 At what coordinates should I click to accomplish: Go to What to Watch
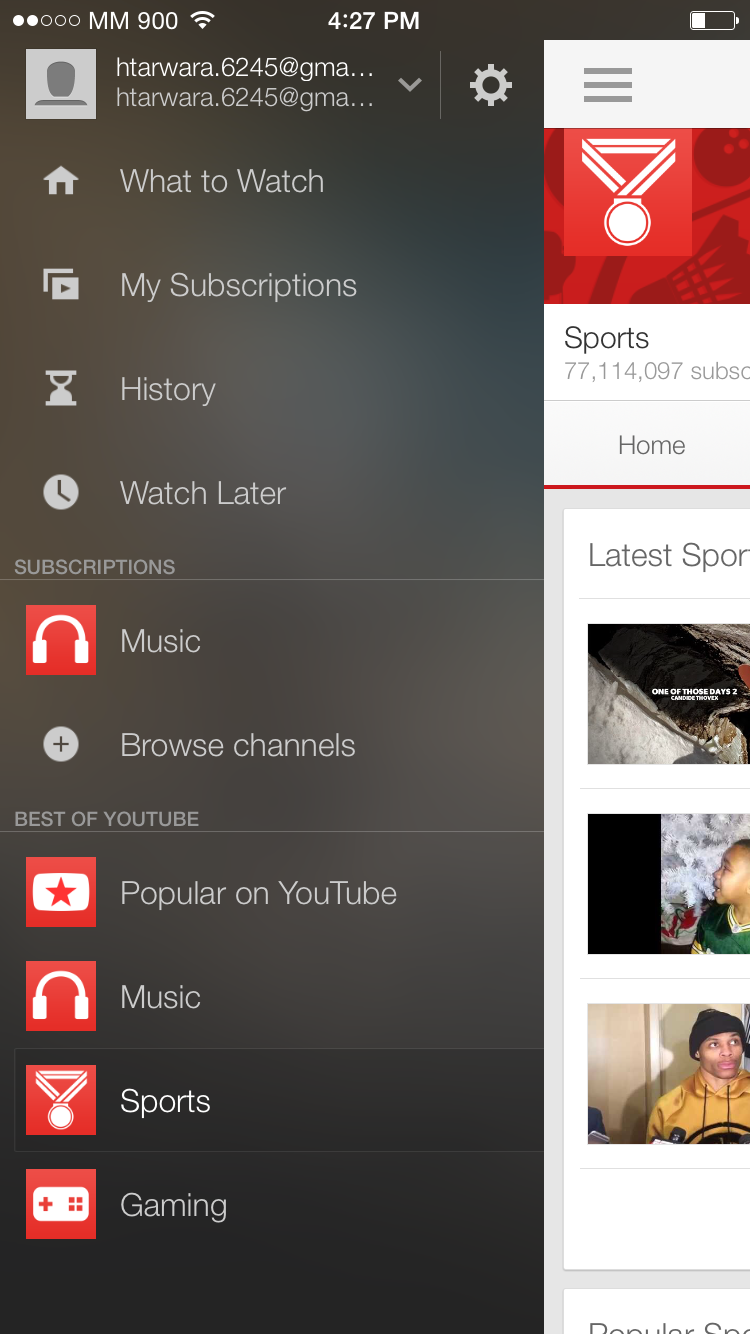(x=222, y=181)
